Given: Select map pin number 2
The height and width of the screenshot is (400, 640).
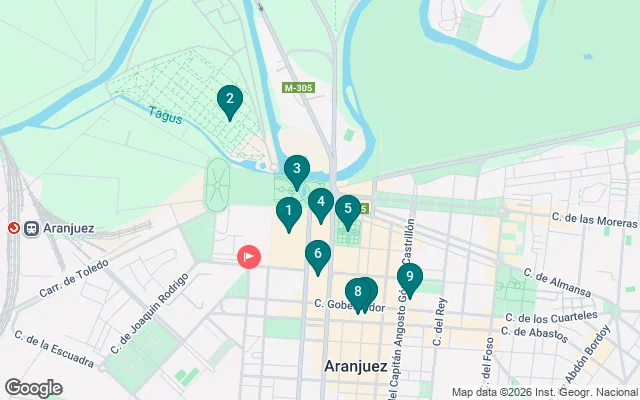Looking at the screenshot, I should 230,100.
